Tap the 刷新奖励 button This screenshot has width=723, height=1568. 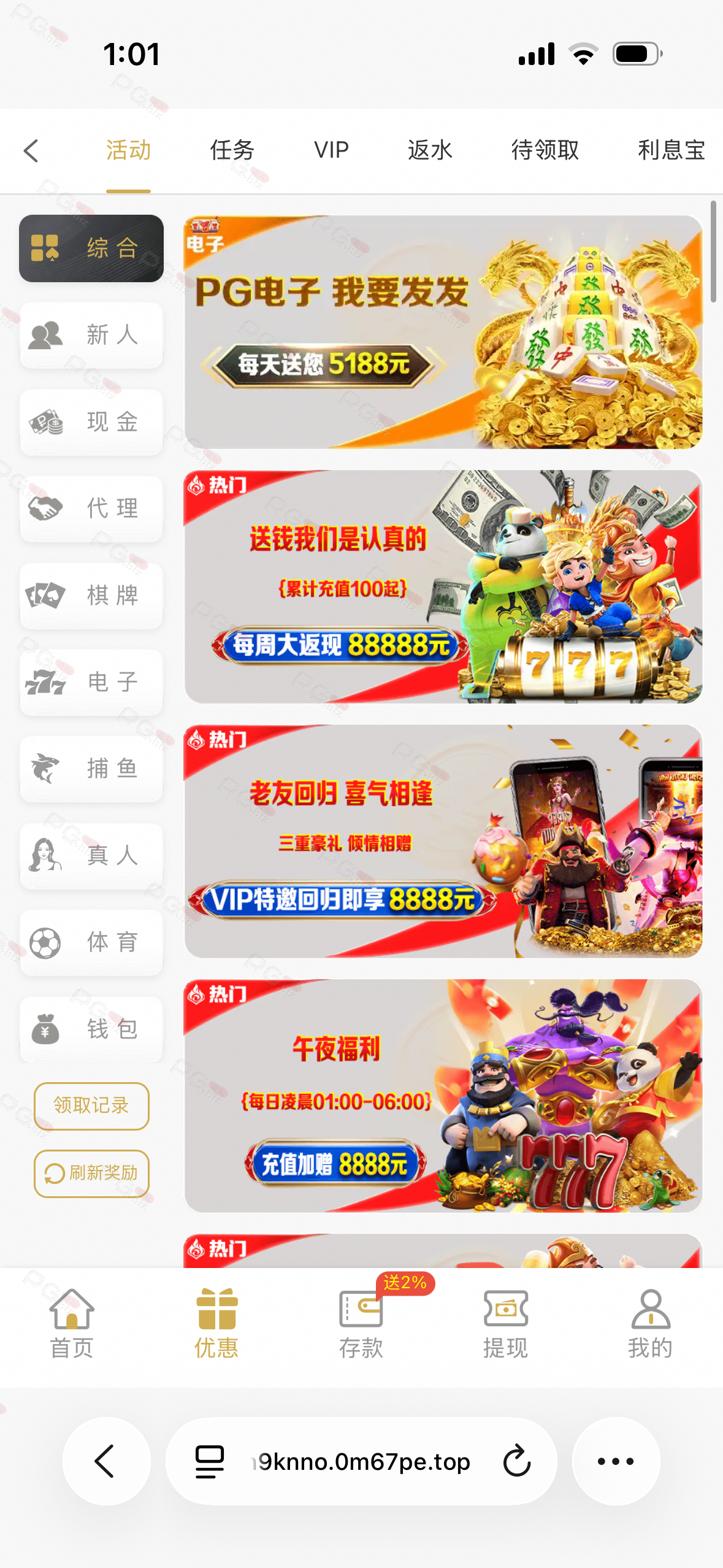click(91, 1173)
